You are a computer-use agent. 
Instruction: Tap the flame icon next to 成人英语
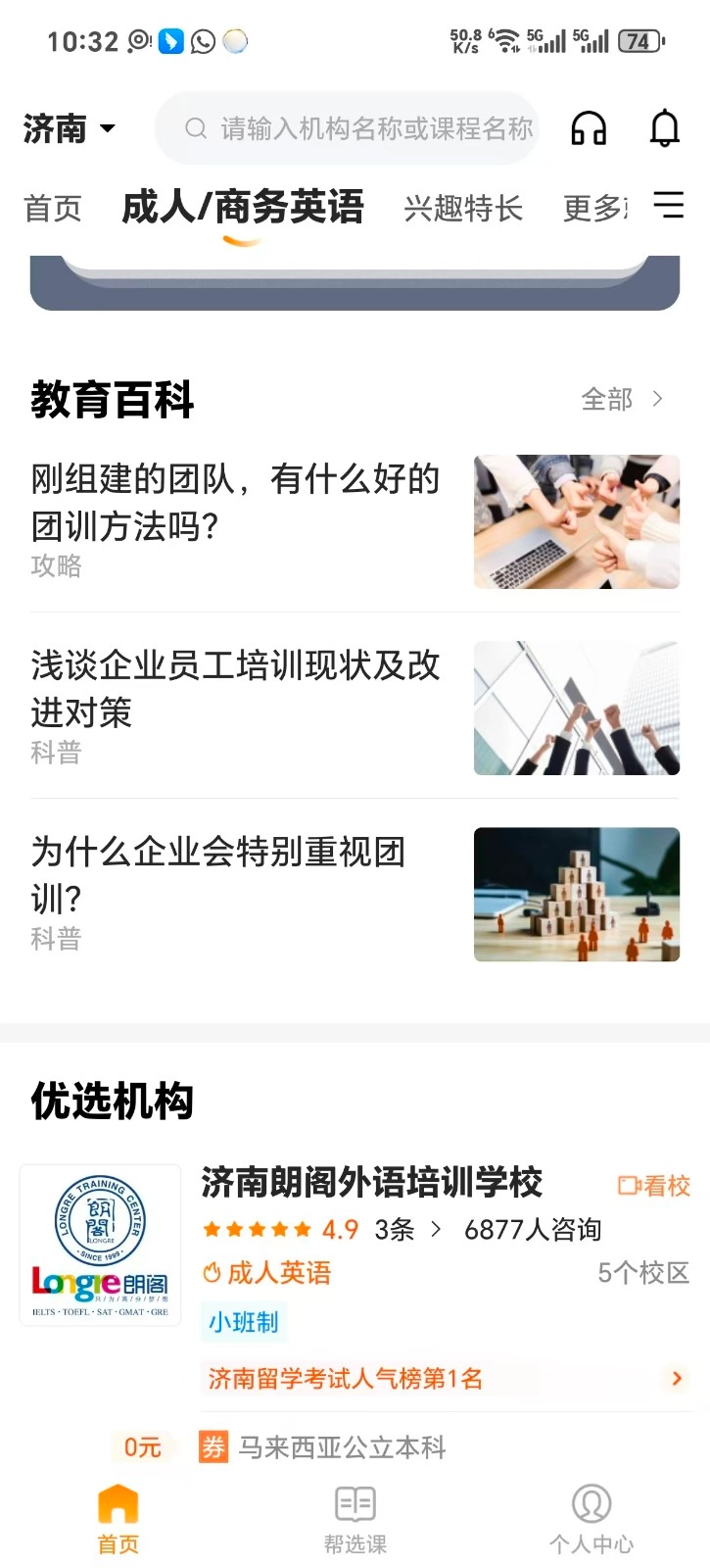(x=212, y=1273)
